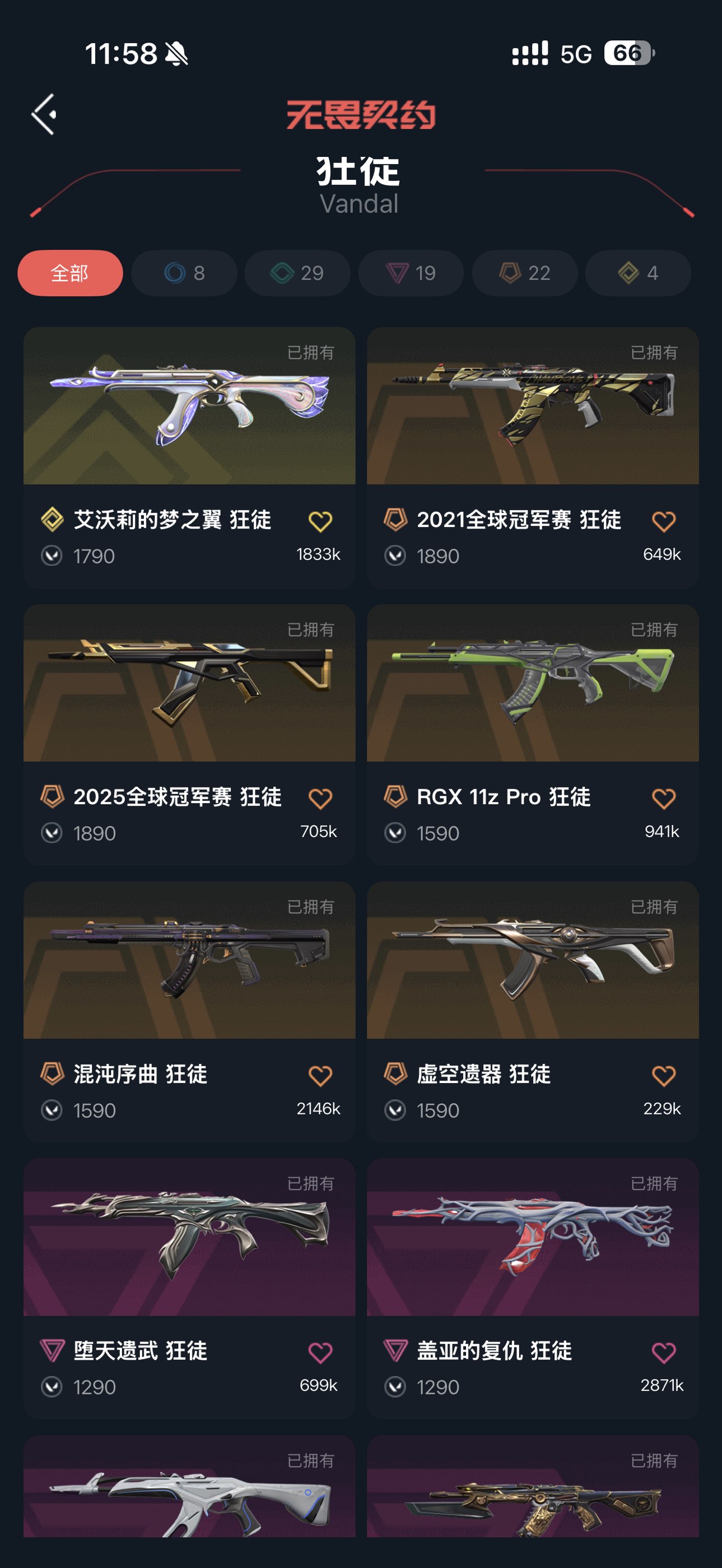This screenshot has width=722, height=1568.
Task: Filter skins by the tier with 8 items
Action: (x=184, y=273)
